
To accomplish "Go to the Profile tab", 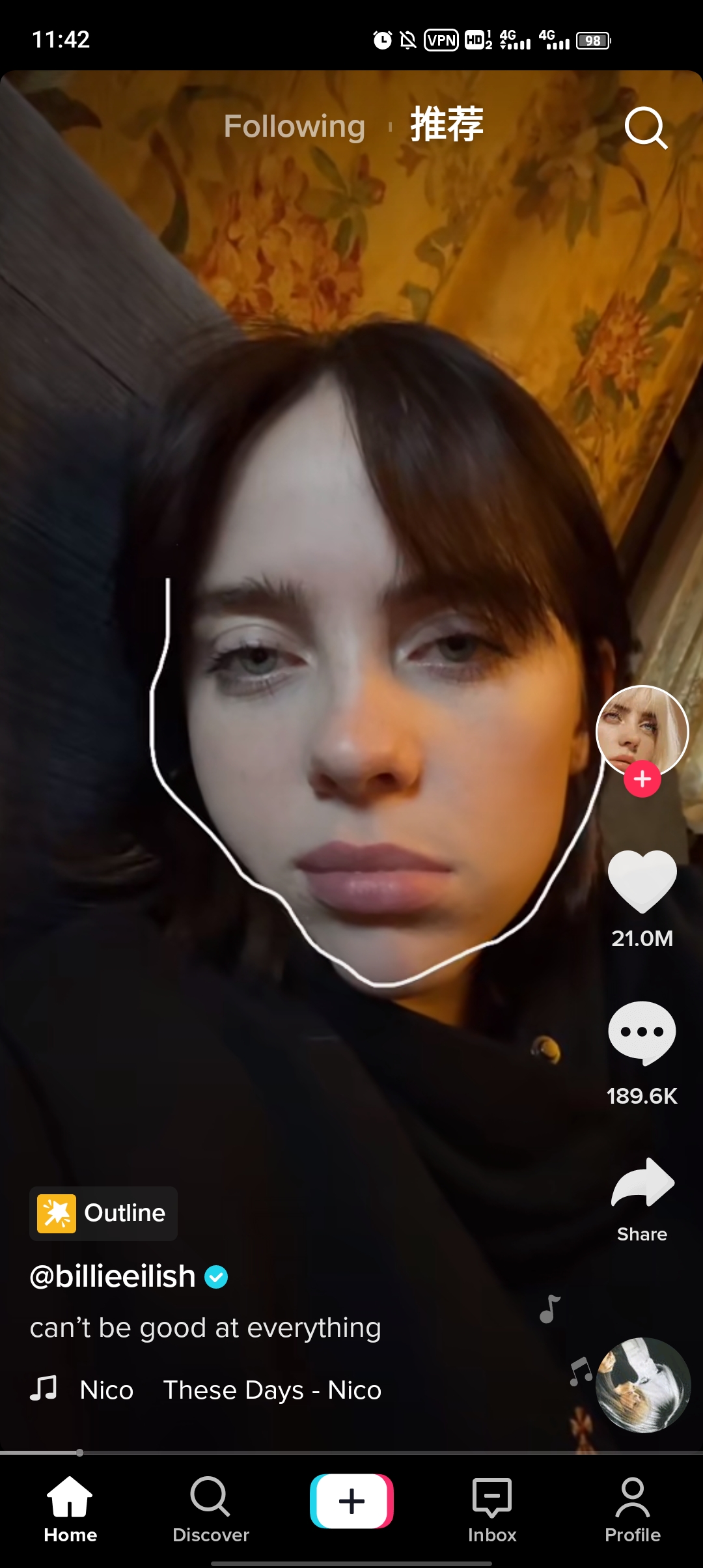I will pos(632,1509).
